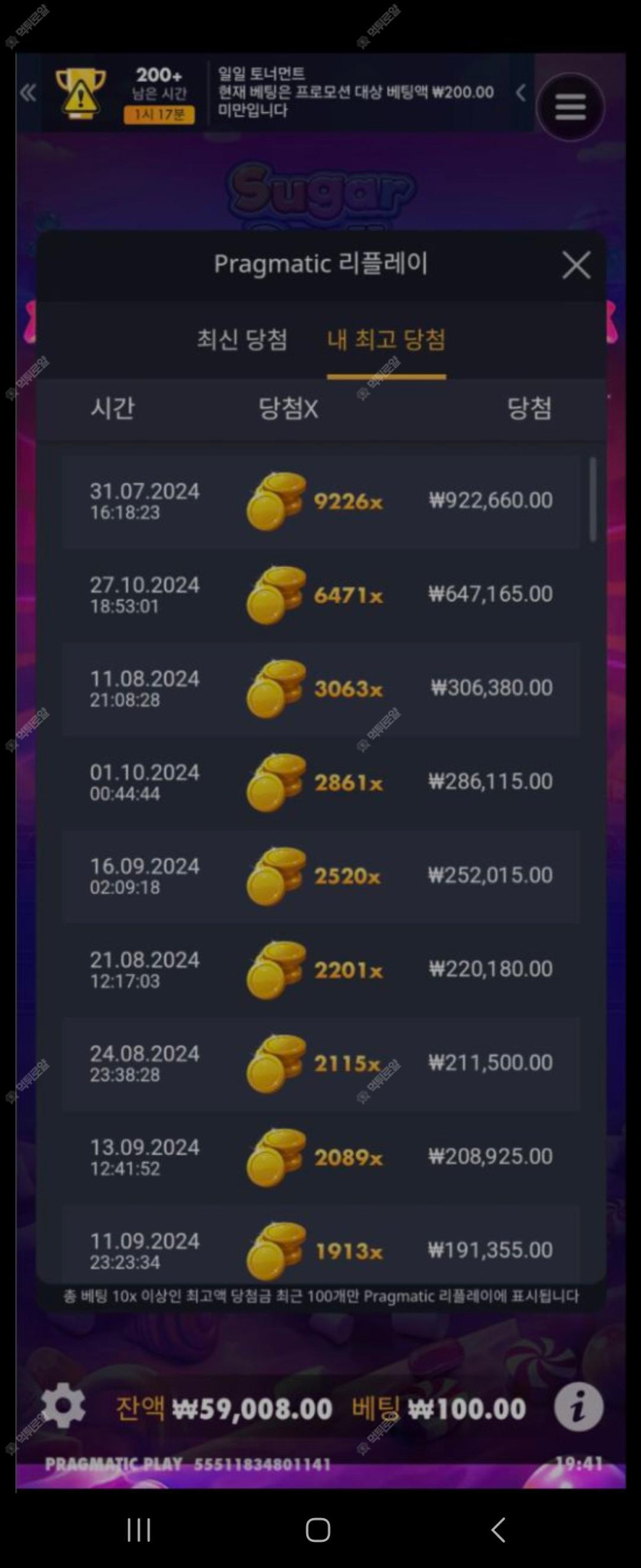The width and height of the screenshot is (641, 1568).
Task: Switch to the 최신 당첨 tab
Action: (242, 340)
